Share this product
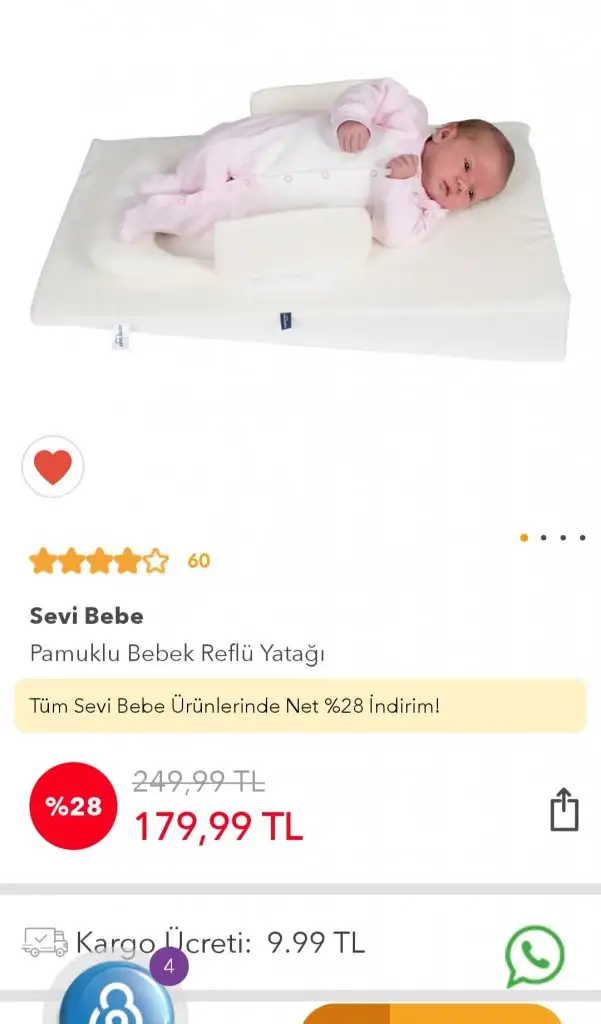This screenshot has width=601, height=1024. pyautogui.click(x=564, y=810)
